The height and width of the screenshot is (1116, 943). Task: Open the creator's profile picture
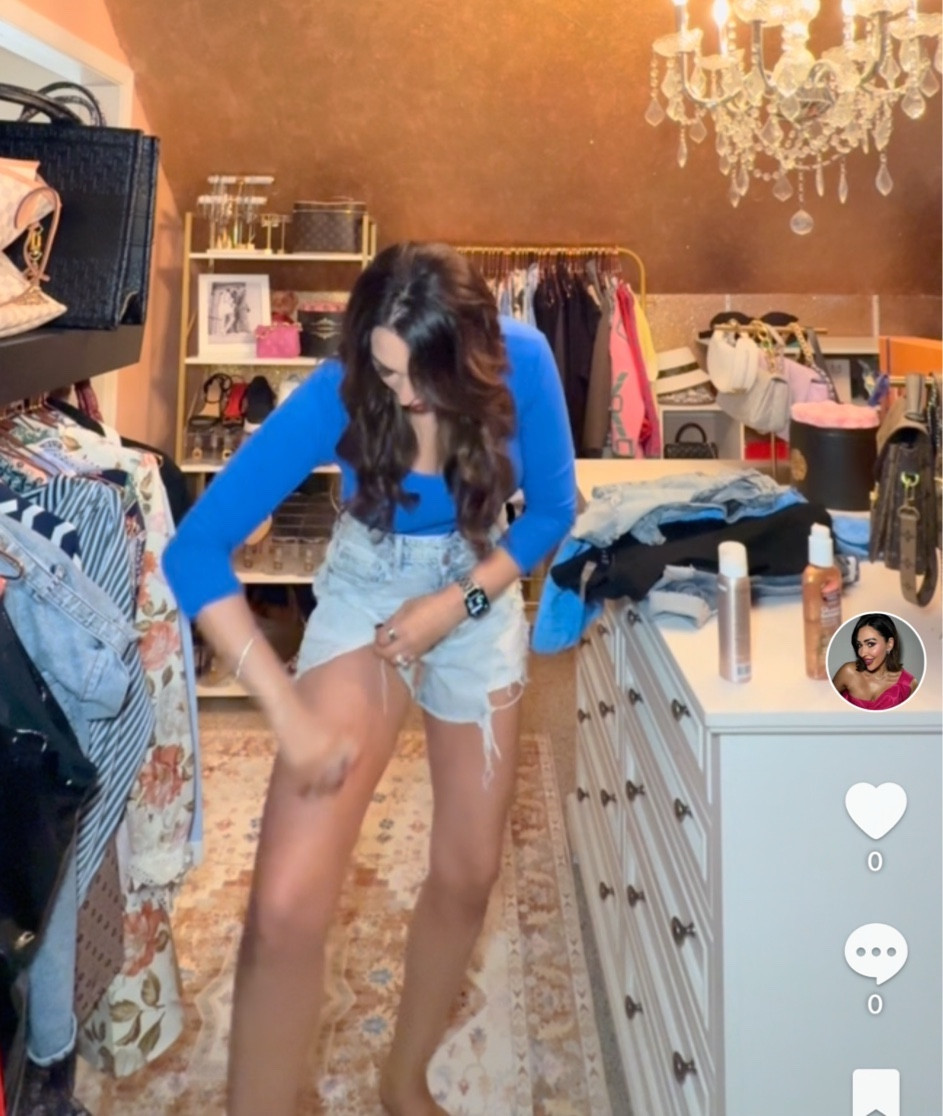pyautogui.click(x=876, y=661)
